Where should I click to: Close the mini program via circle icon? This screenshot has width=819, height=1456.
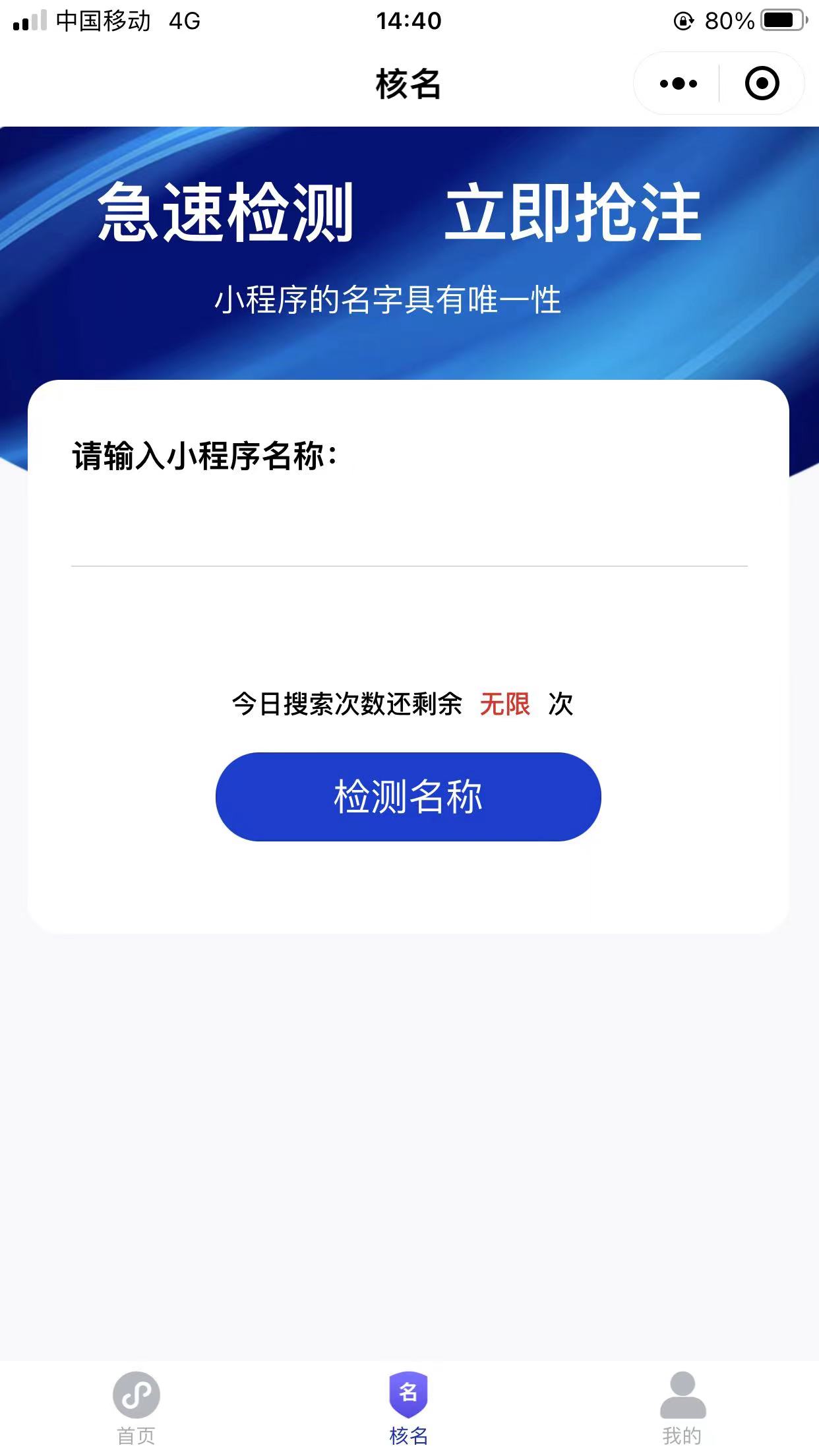[x=762, y=84]
